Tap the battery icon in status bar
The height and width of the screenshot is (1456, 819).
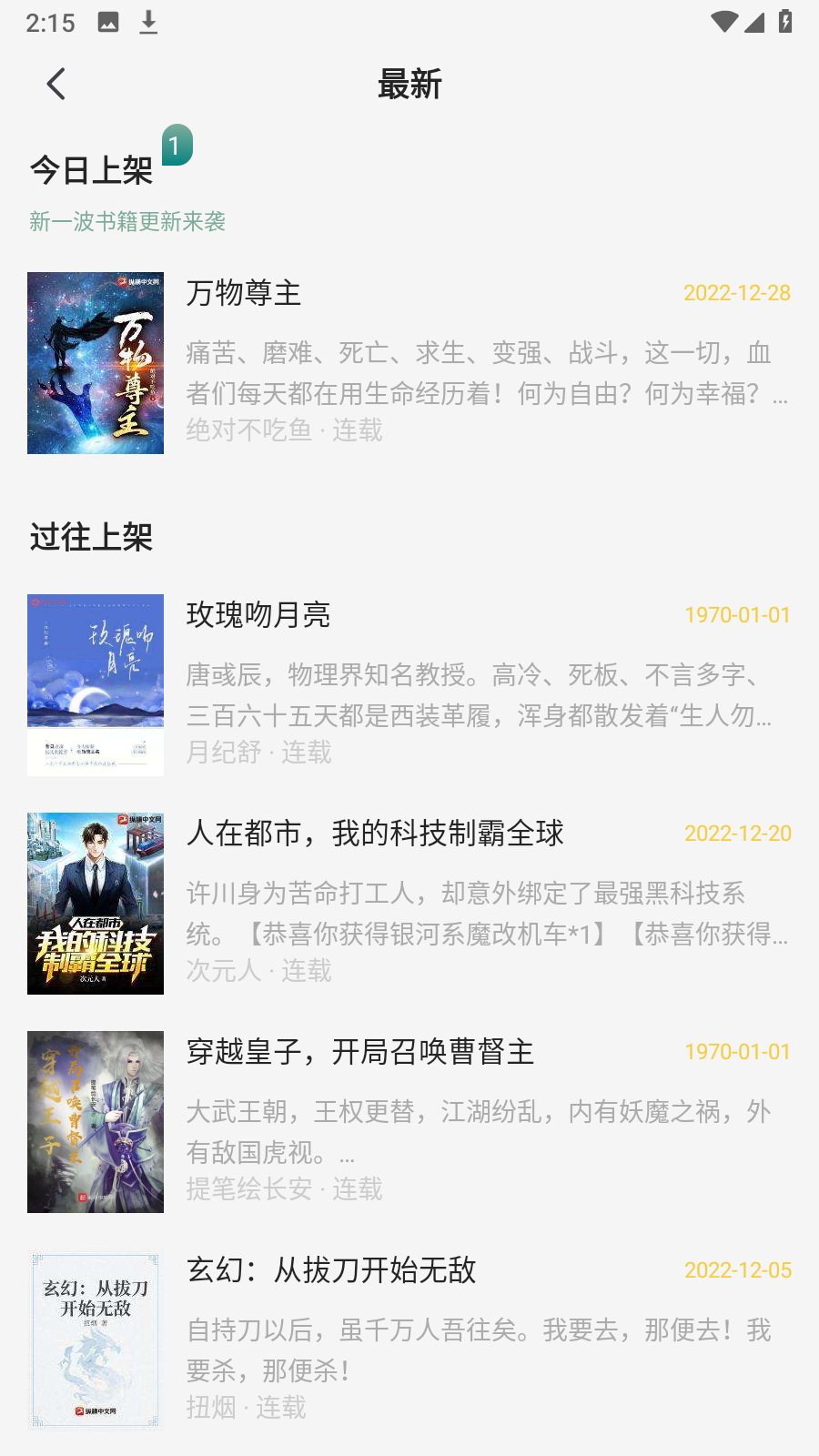click(x=784, y=23)
